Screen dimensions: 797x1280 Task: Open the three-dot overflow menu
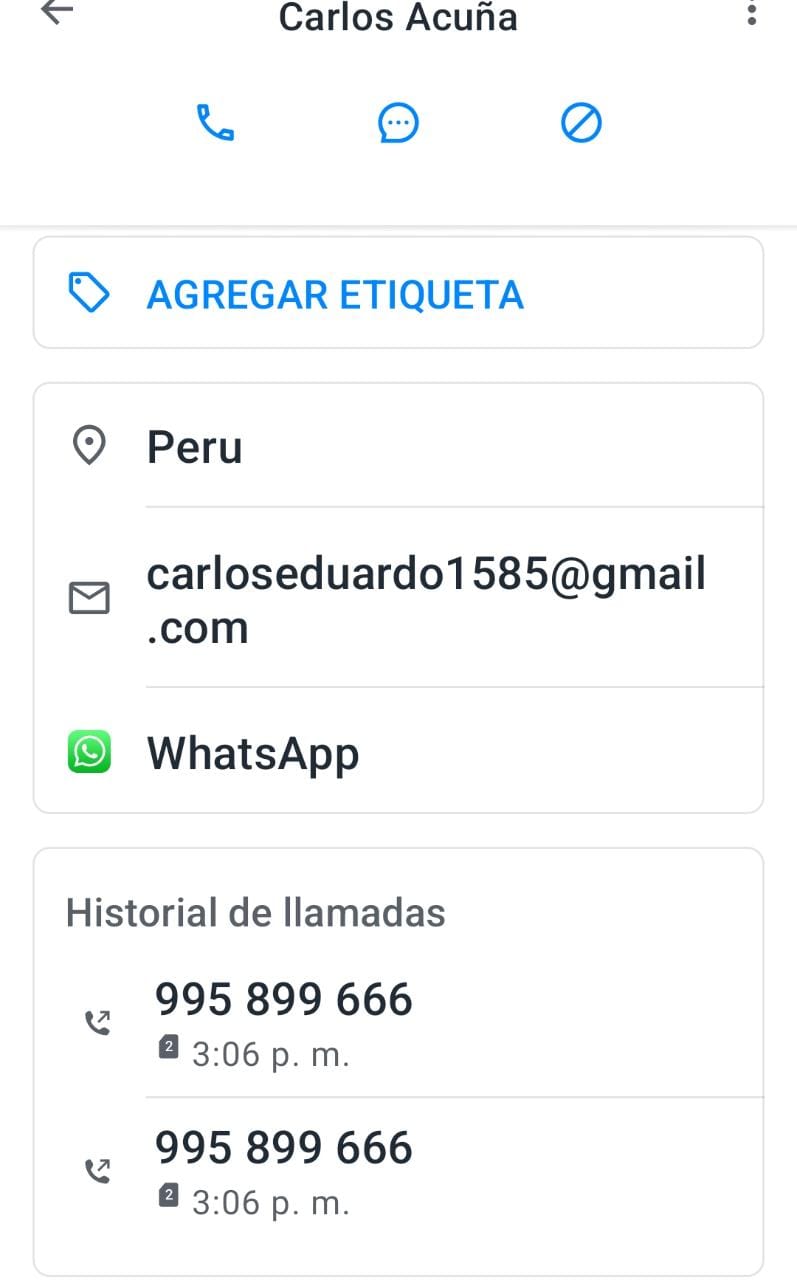751,14
